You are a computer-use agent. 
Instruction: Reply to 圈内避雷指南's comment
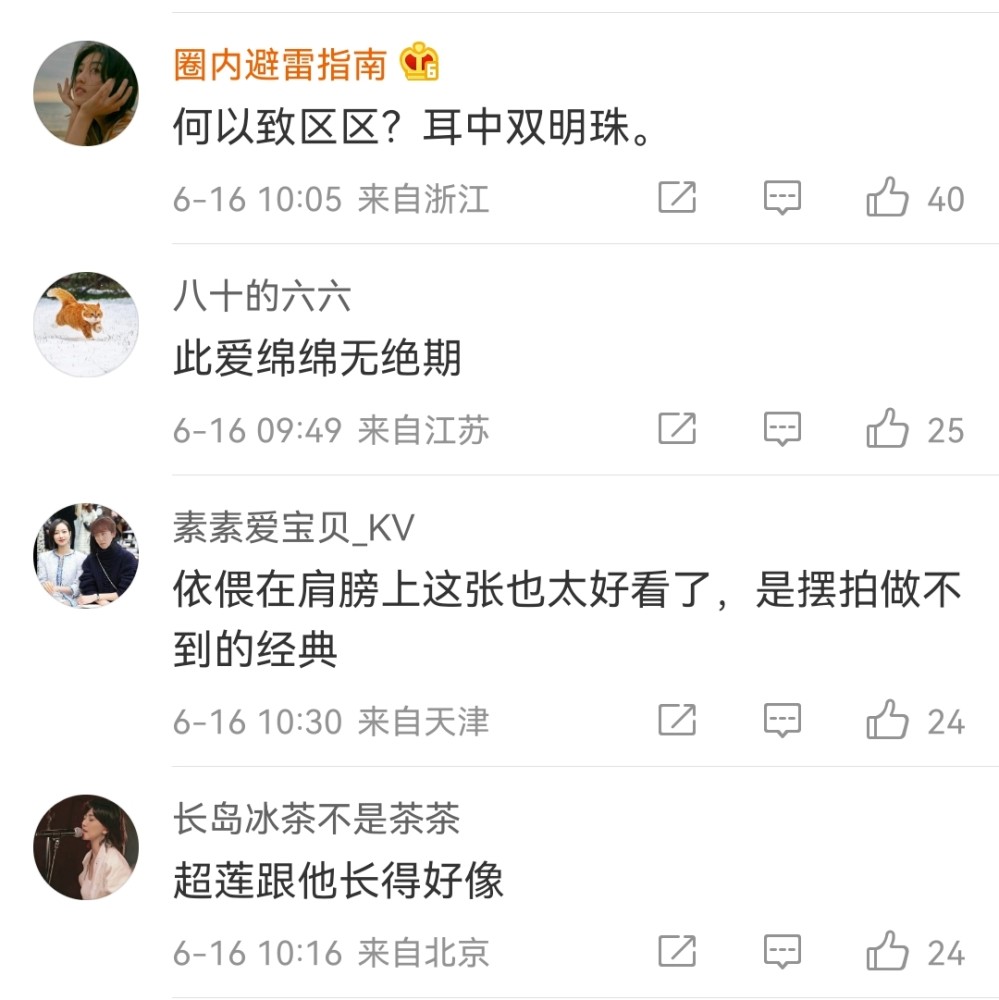coord(782,198)
